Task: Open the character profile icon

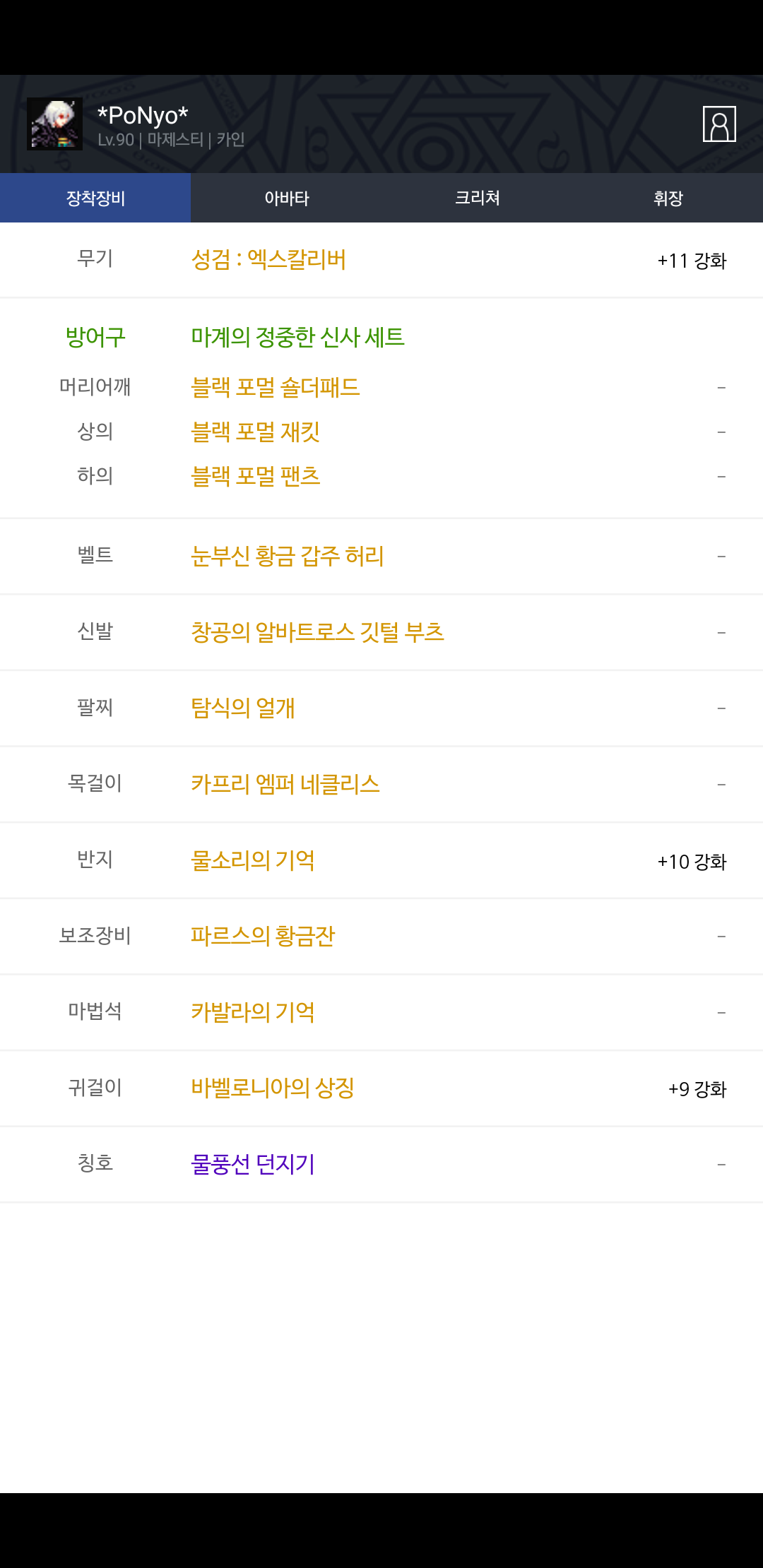Action: click(x=719, y=124)
